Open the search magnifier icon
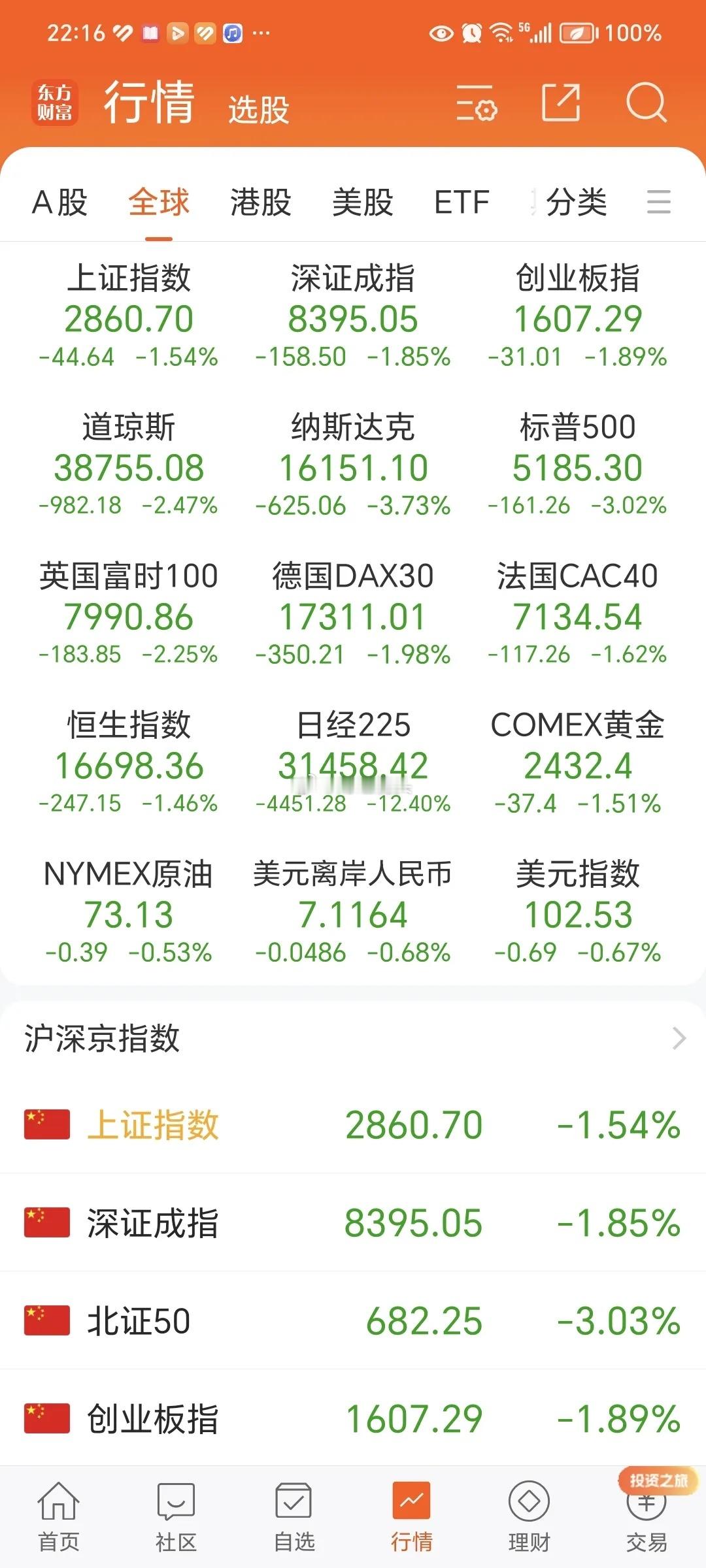 pos(646,102)
